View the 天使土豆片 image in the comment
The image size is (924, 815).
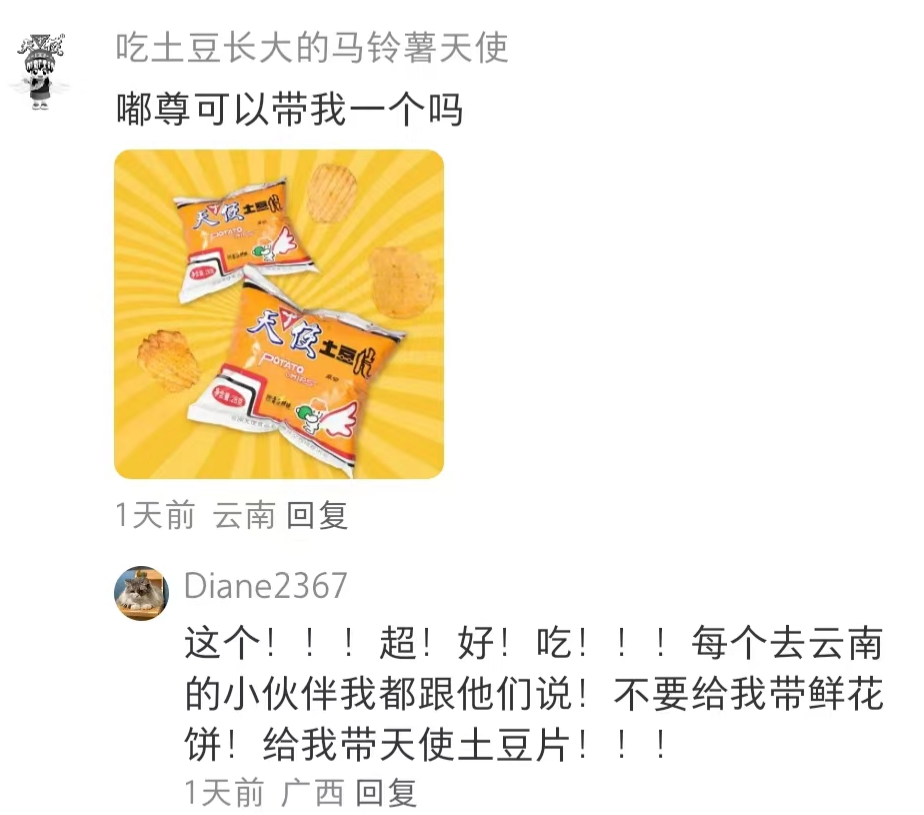click(279, 314)
